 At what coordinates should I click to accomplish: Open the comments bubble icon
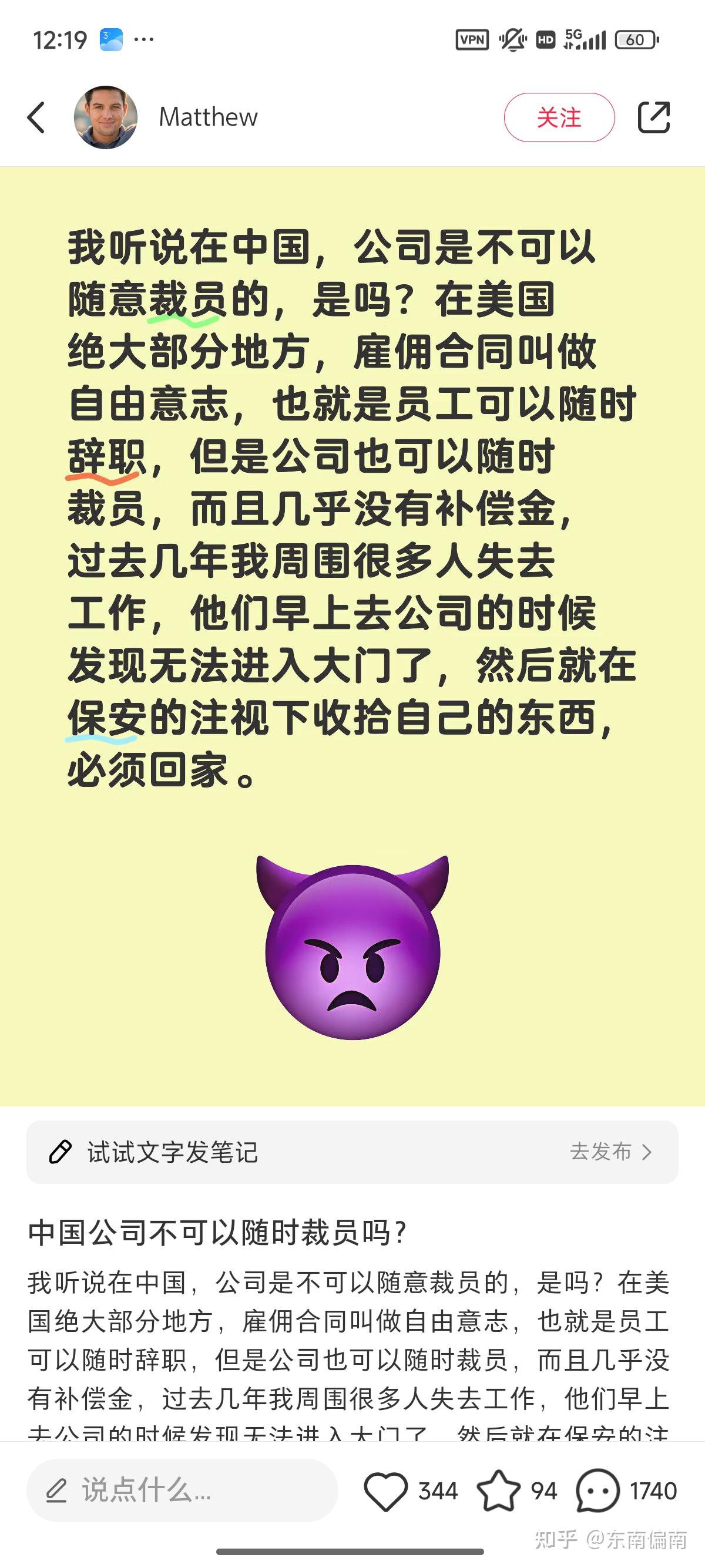(598, 1490)
